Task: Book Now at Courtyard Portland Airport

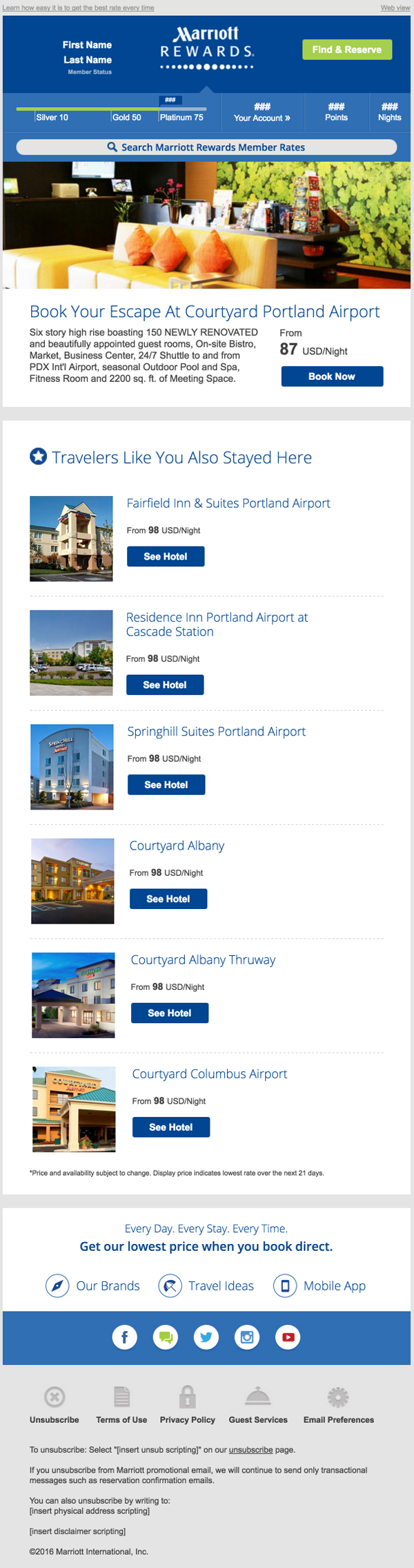Action: (332, 376)
